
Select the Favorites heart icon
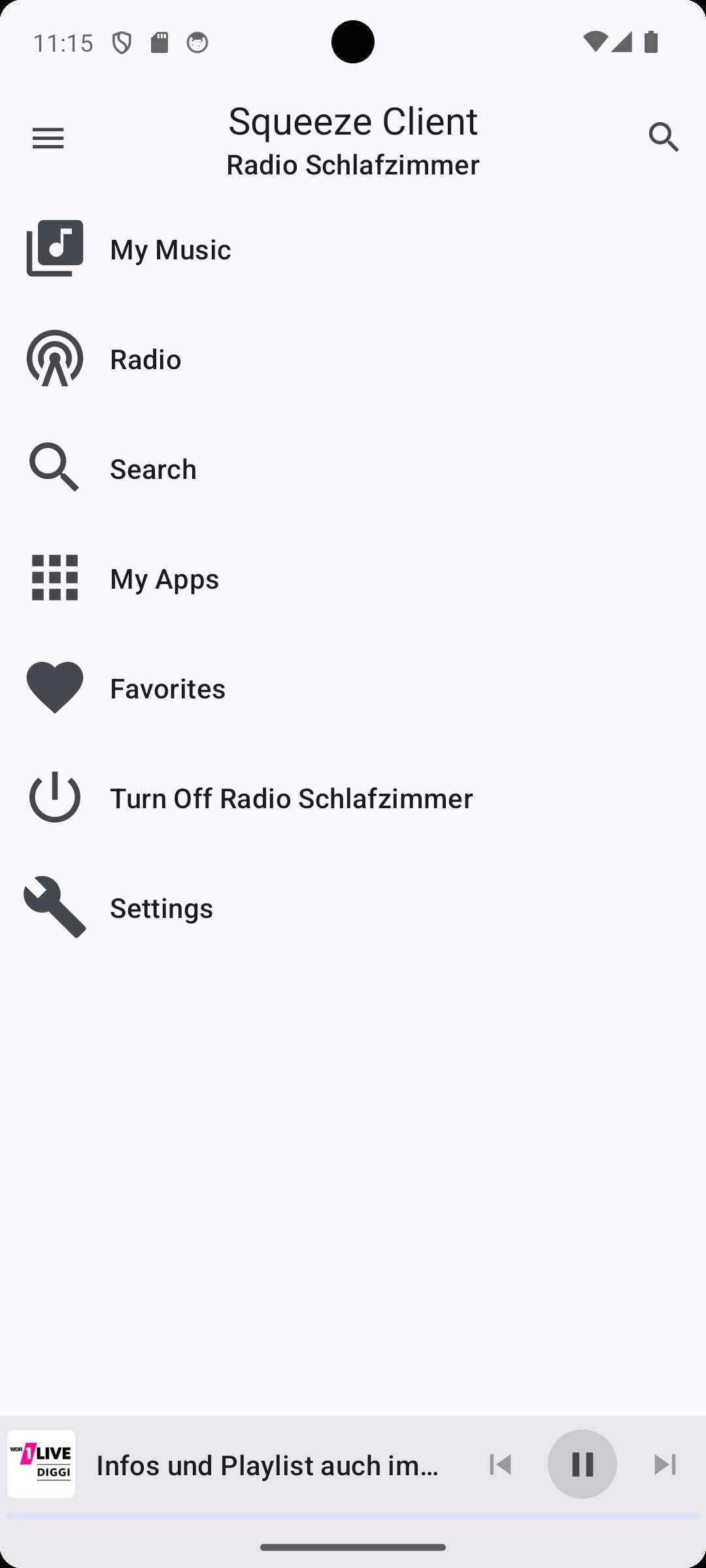(54, 687)
